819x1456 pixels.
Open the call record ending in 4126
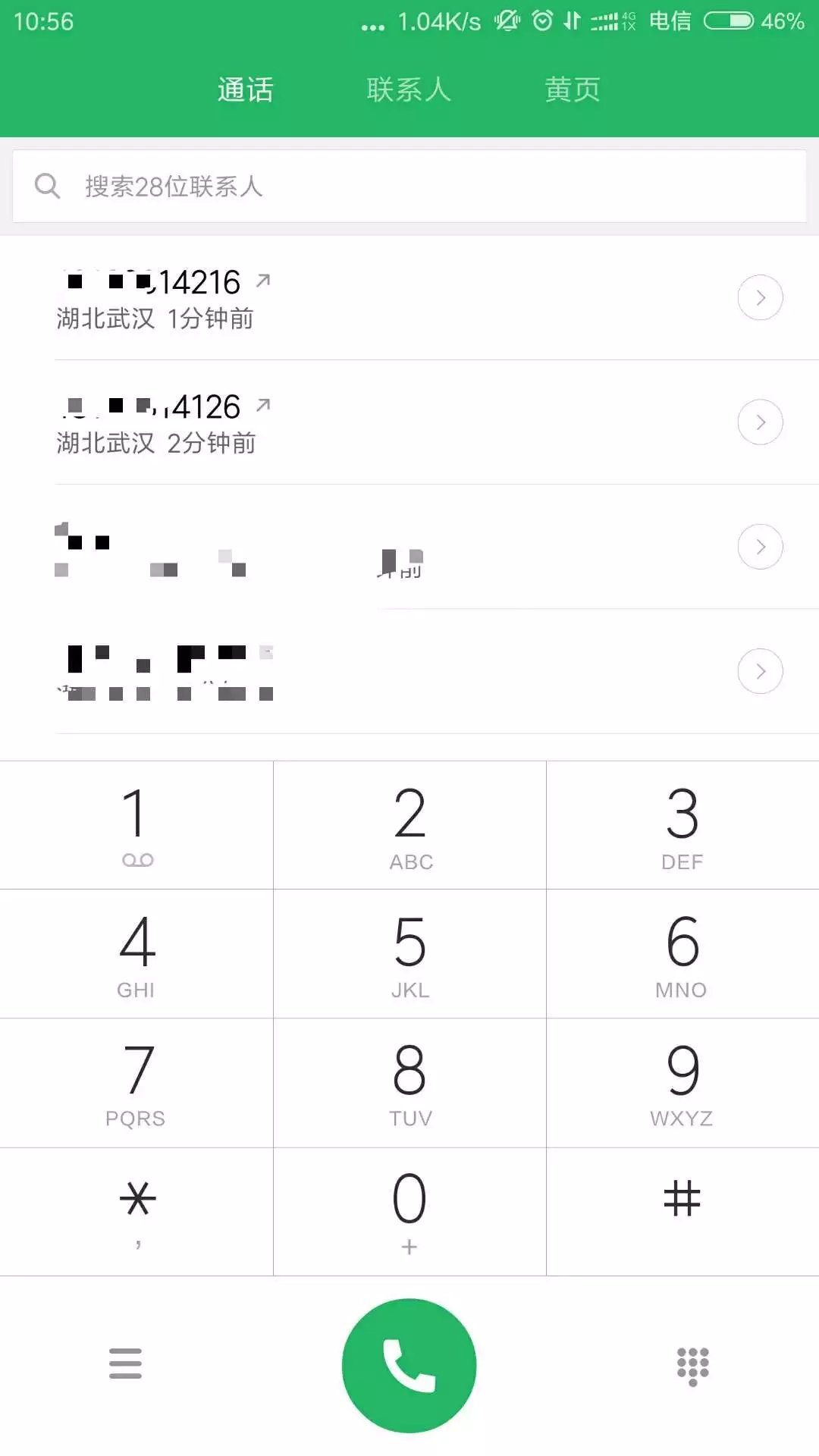point(303,422)
